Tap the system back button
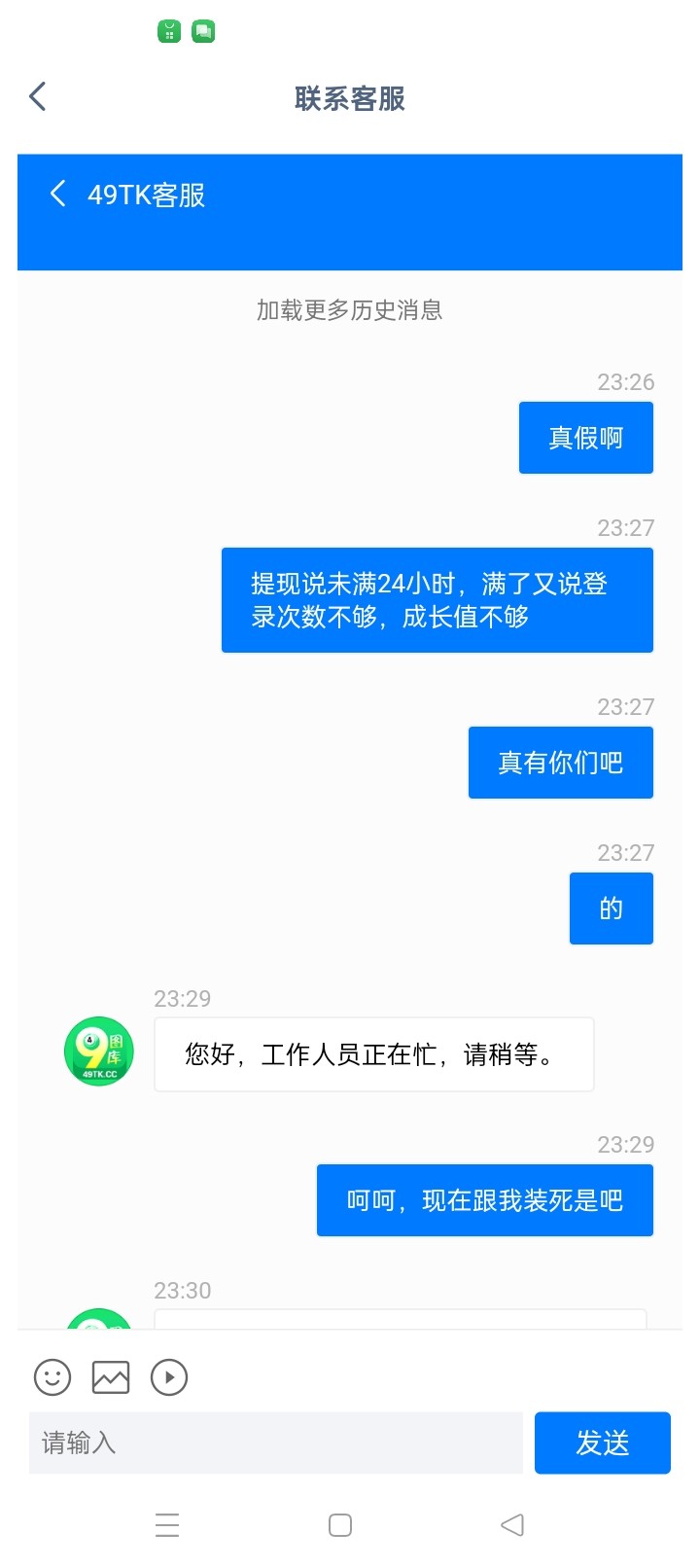The width and height of the screenshot is (700, 1568). tap(512, 1524)
